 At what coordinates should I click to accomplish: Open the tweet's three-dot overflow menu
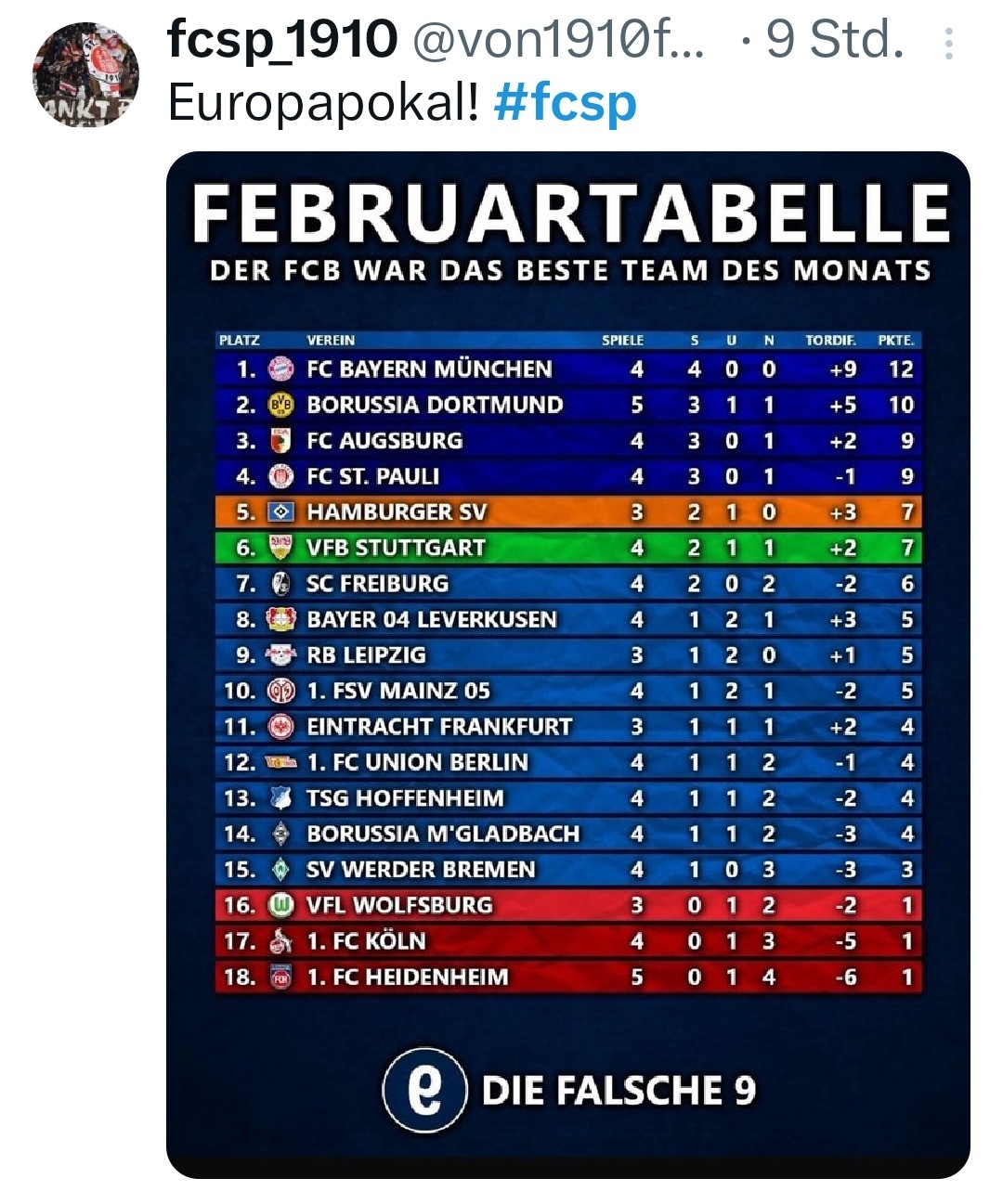pyautogui.click(x=948, y=44)
